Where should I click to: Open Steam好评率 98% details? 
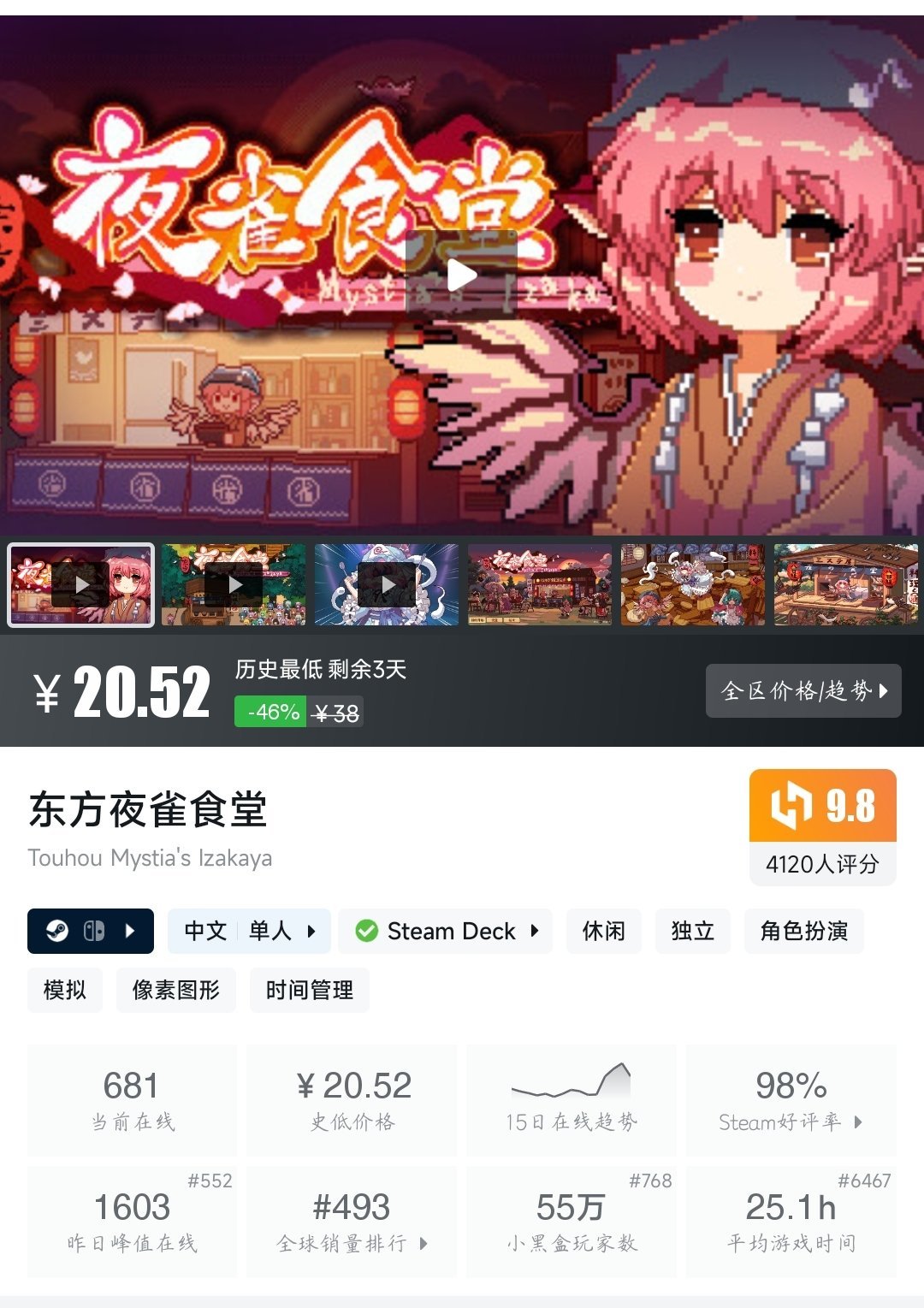point(791,1101)
